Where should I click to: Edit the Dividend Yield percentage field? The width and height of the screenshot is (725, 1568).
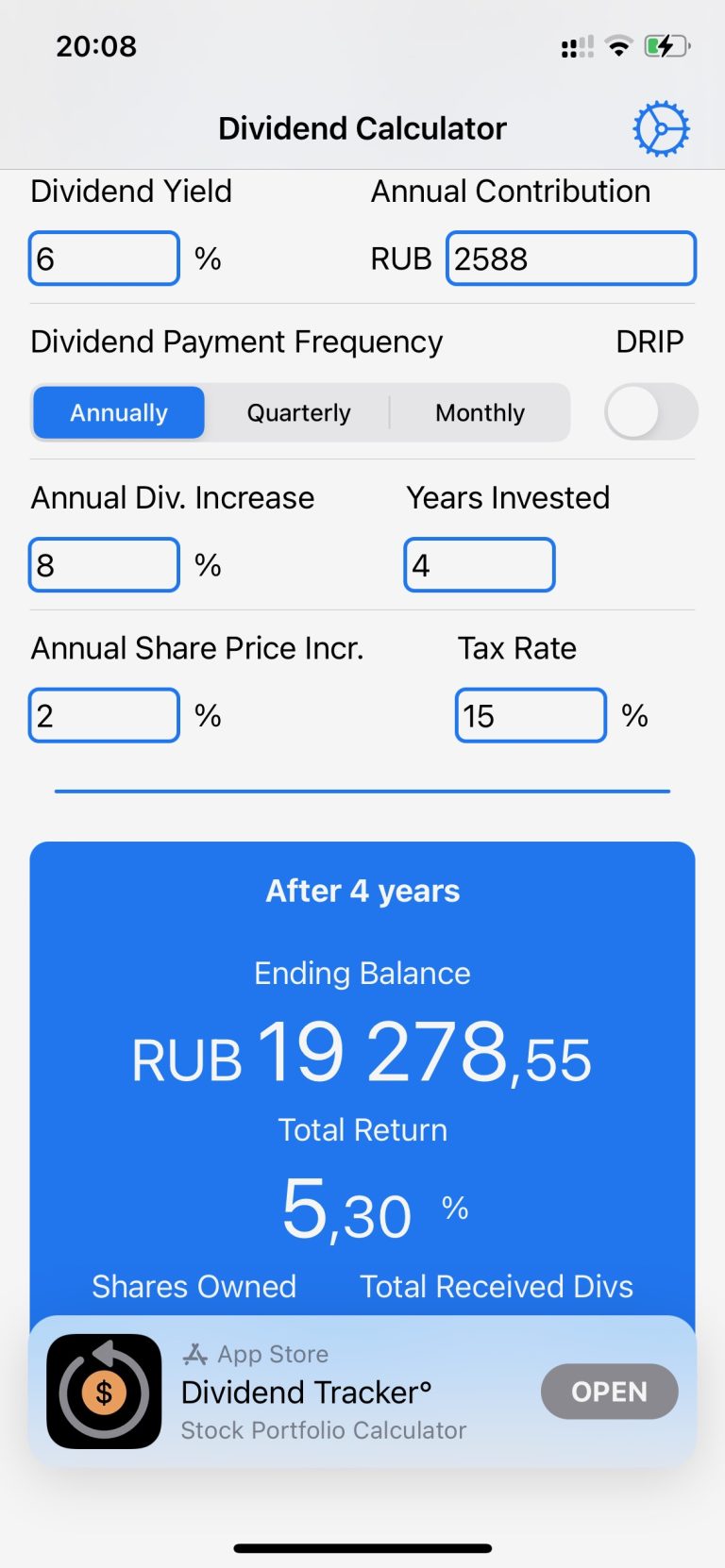tap(104, 259)
